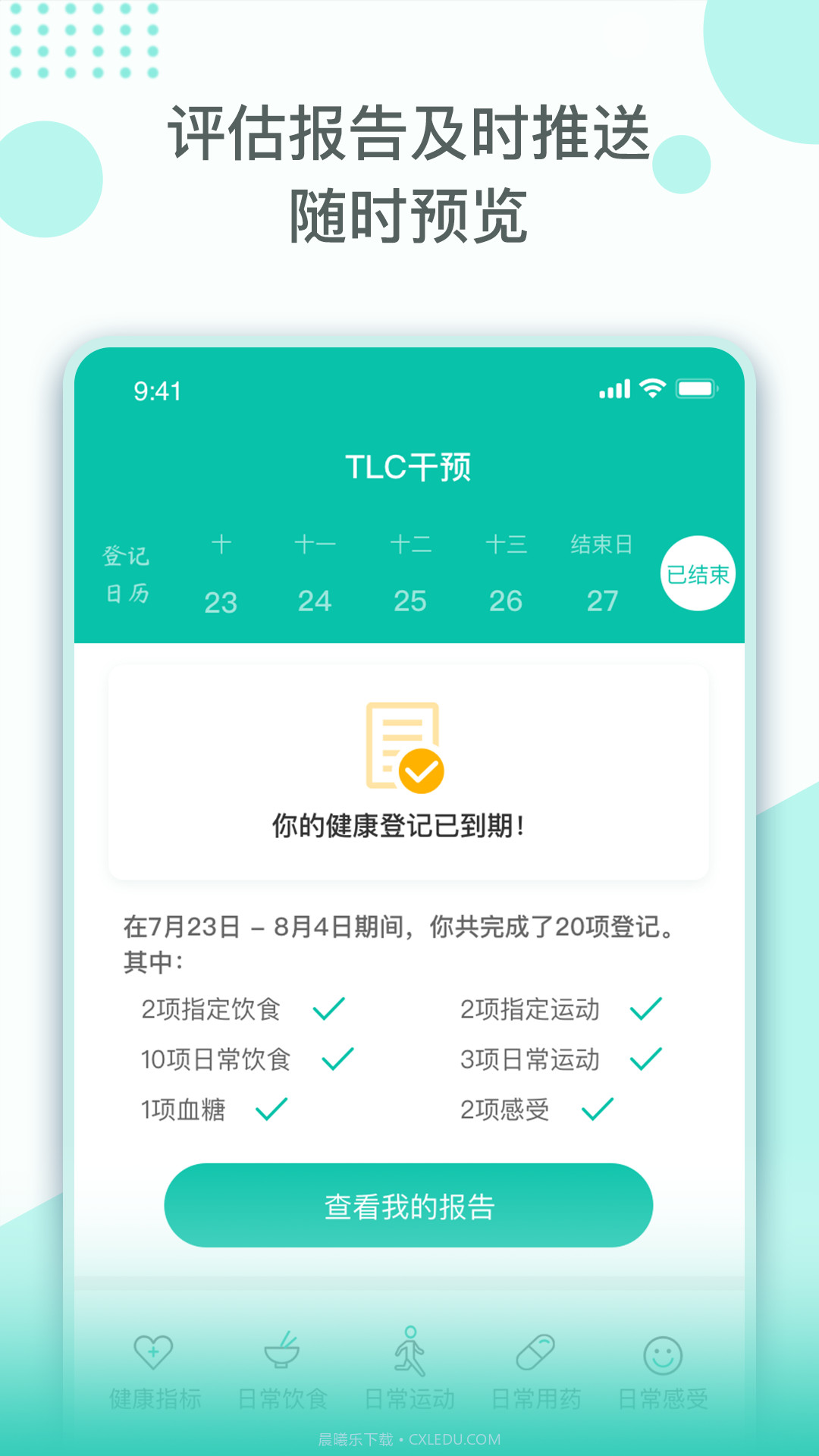Expand the 登记日历 calendar section
This screenshot has height=1456, width=819.
(127, 574)
